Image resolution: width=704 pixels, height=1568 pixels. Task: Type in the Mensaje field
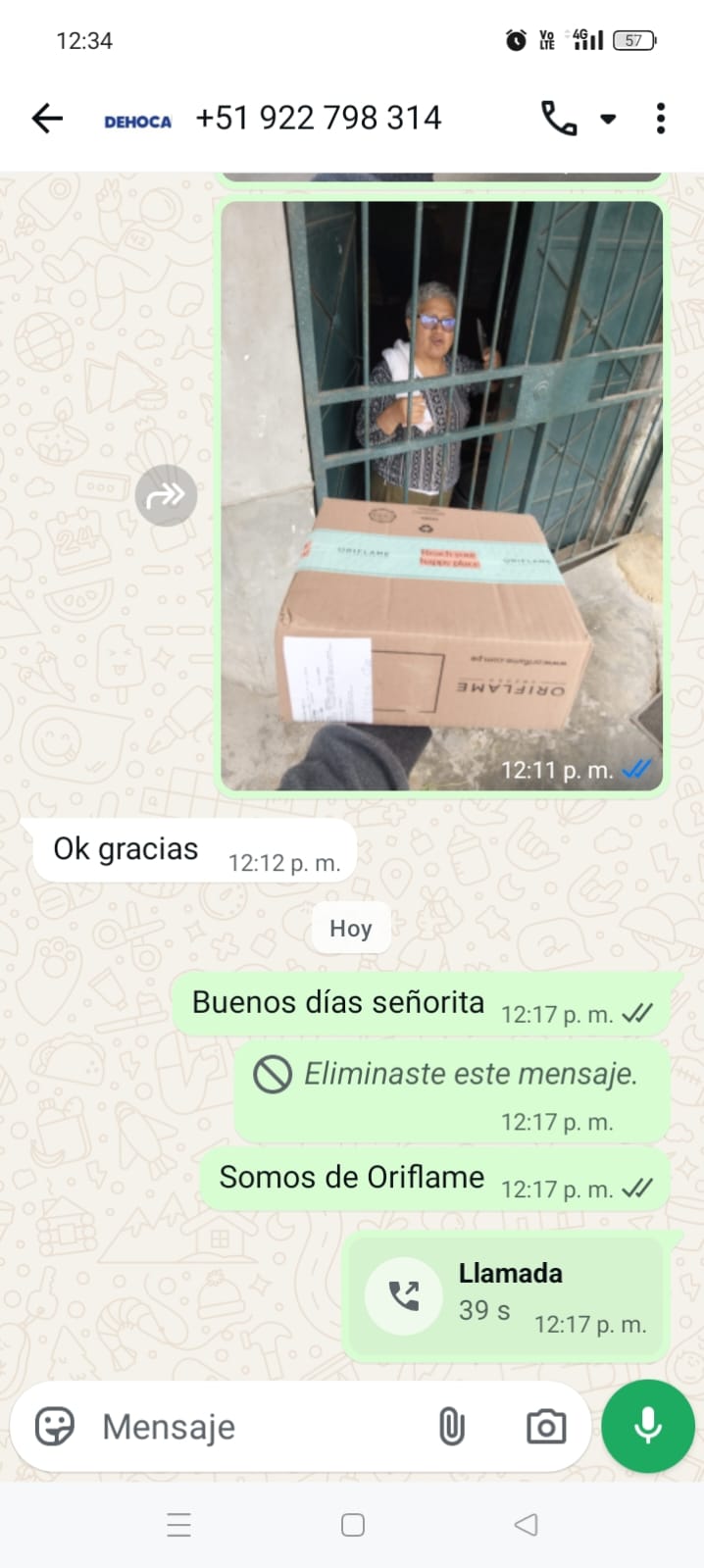coord(255,1427)
